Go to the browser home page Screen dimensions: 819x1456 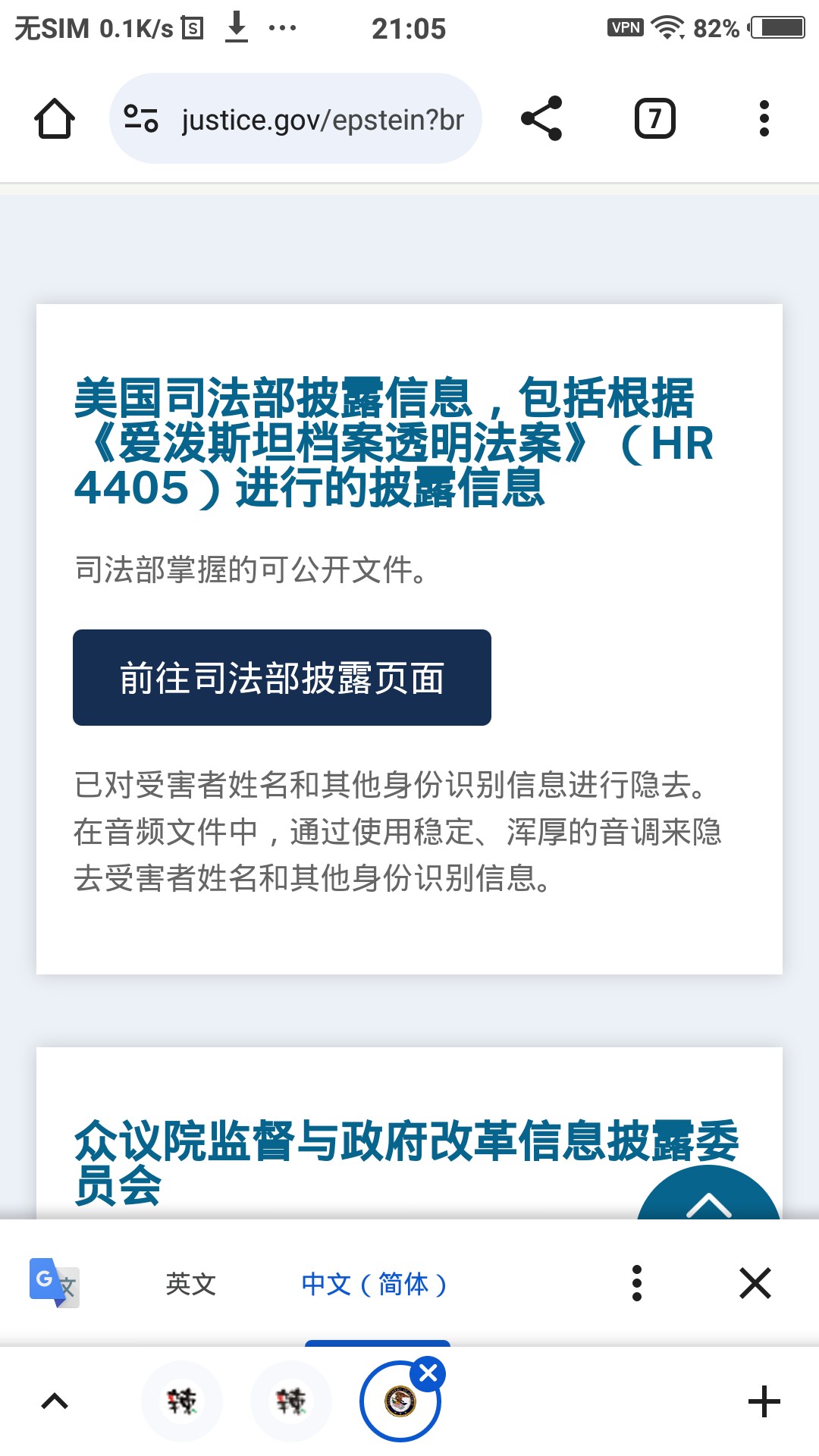point(55,119)
